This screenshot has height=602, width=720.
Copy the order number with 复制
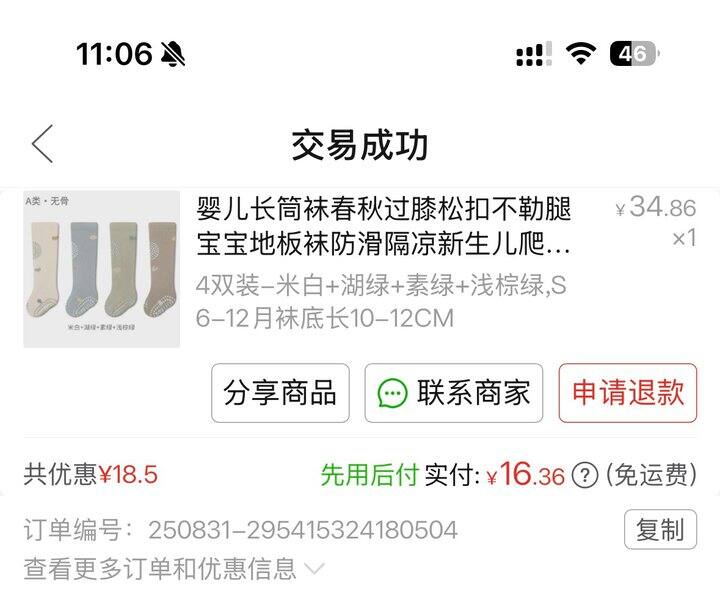pyautogui.click(x=660, y=529)
